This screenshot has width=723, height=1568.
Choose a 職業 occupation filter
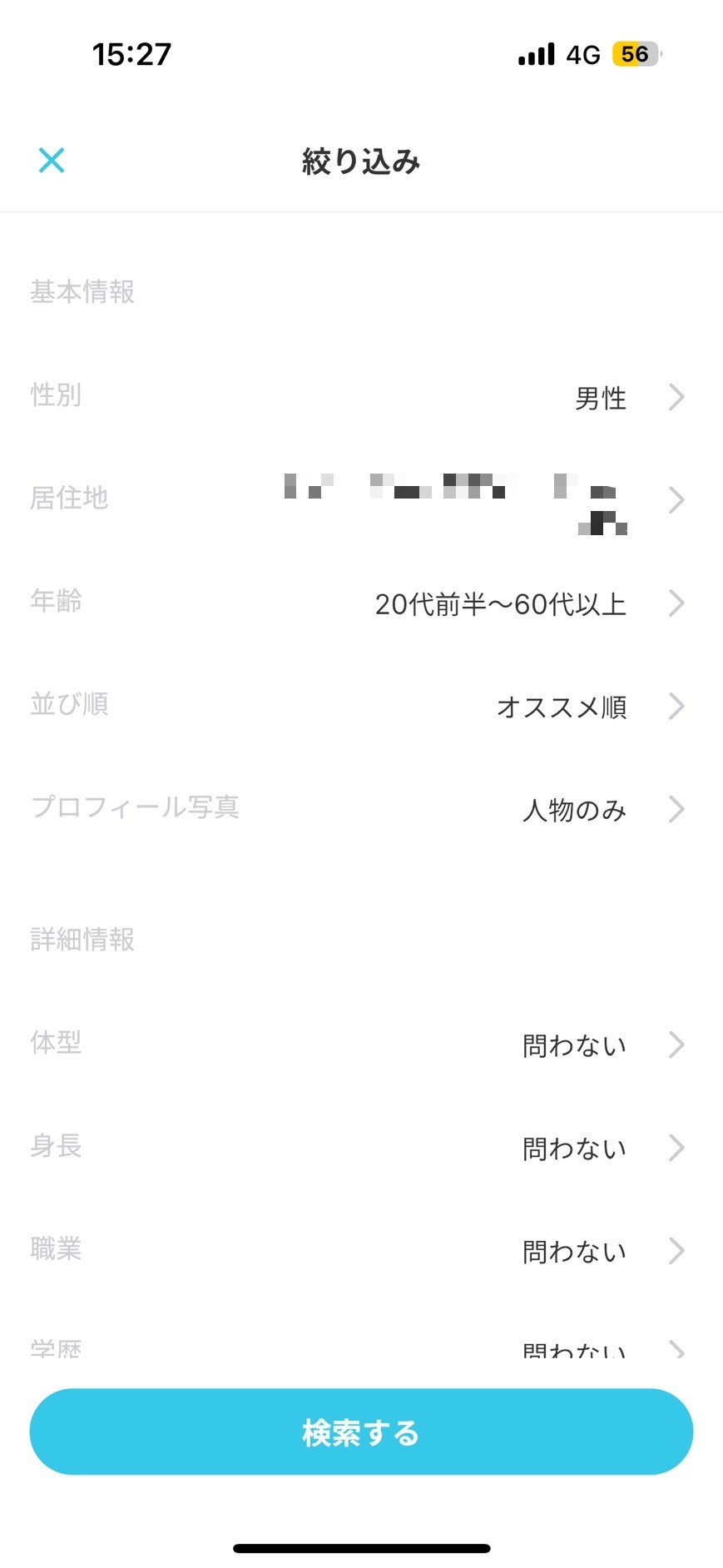(x=361, y=1250)
